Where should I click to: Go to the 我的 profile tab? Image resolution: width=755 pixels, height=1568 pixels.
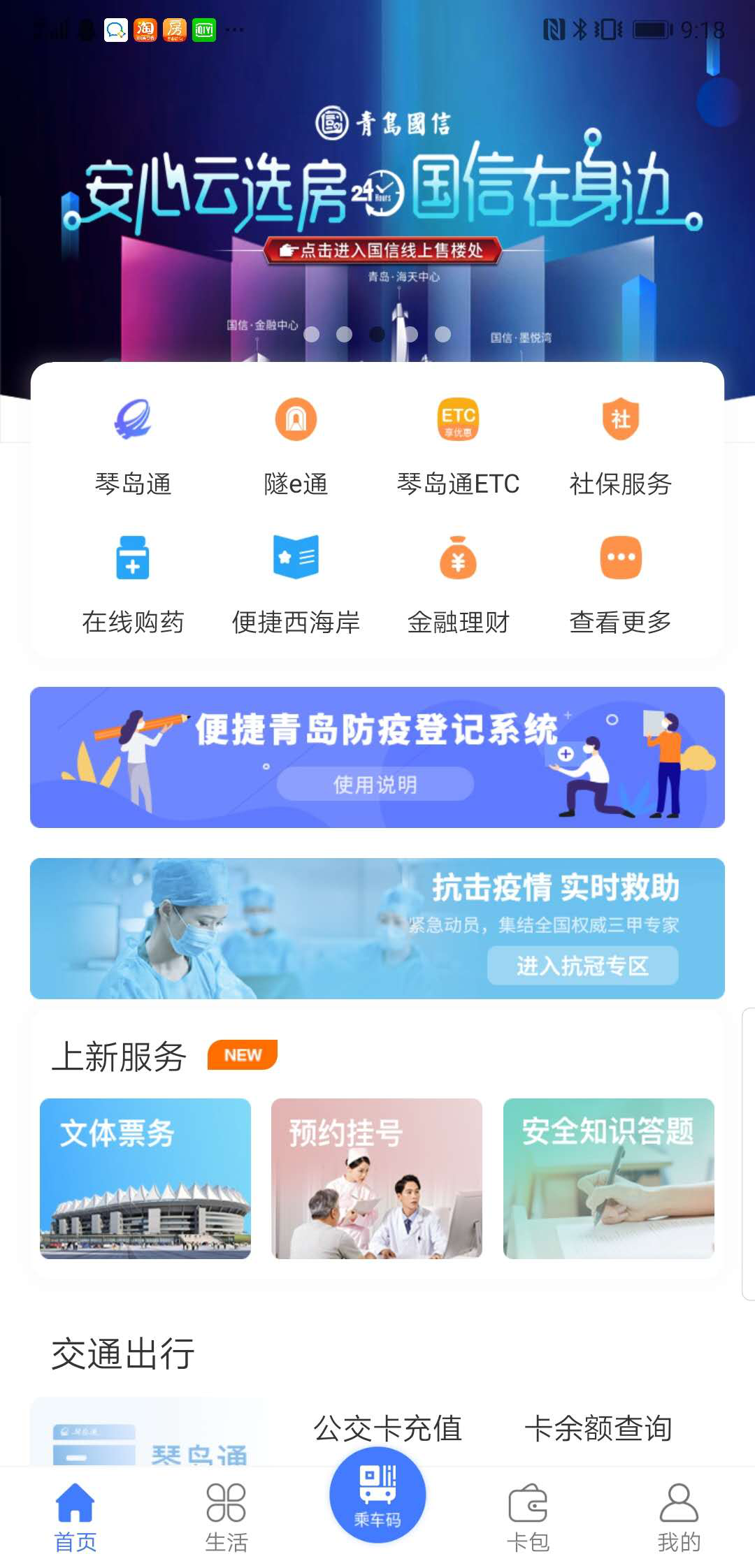click(679, 1518)
